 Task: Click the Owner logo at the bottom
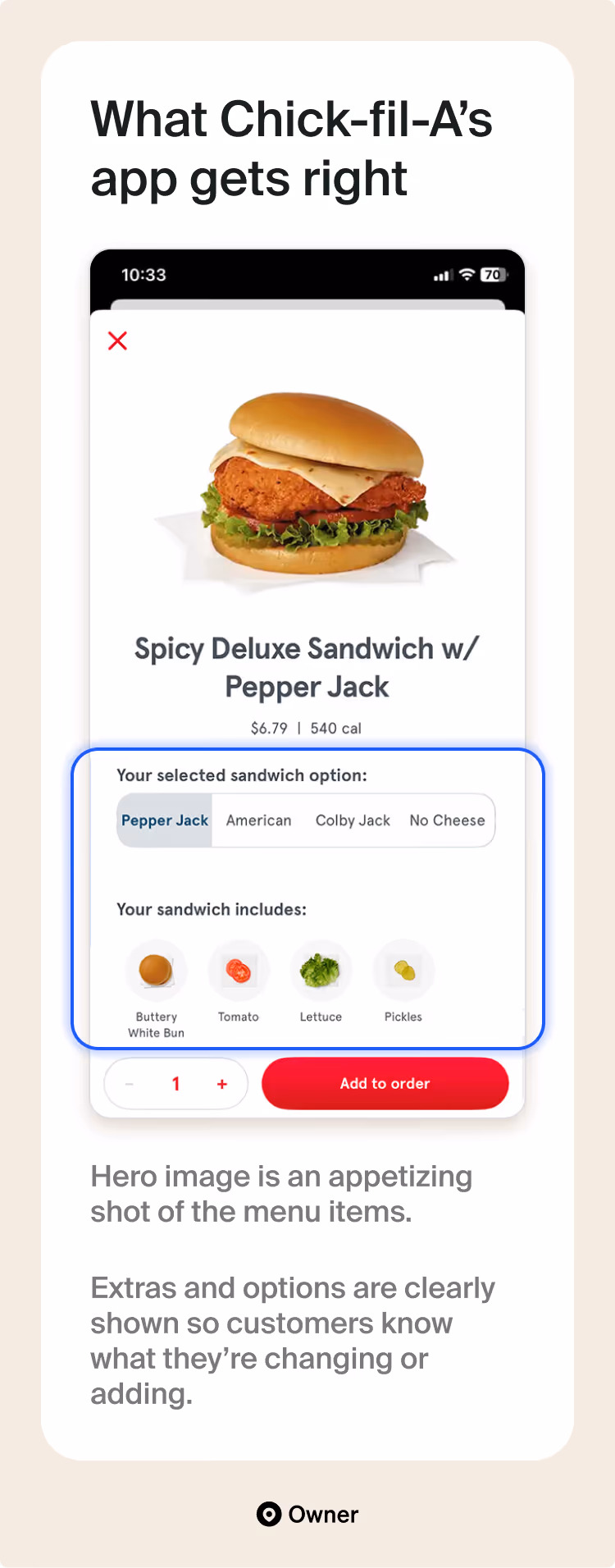coord(307,1515)
